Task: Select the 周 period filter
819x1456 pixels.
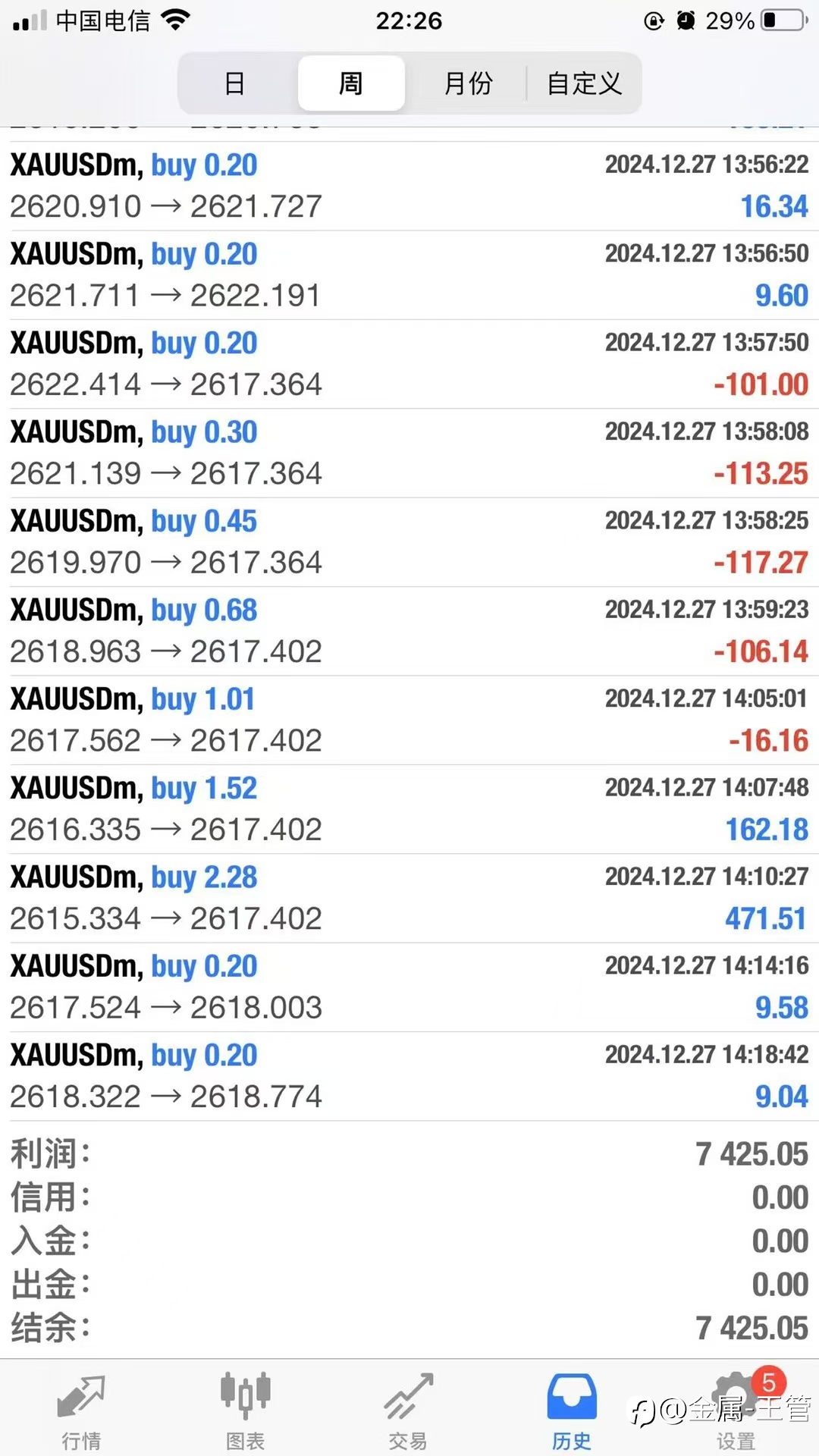Action: coord(351,83)
